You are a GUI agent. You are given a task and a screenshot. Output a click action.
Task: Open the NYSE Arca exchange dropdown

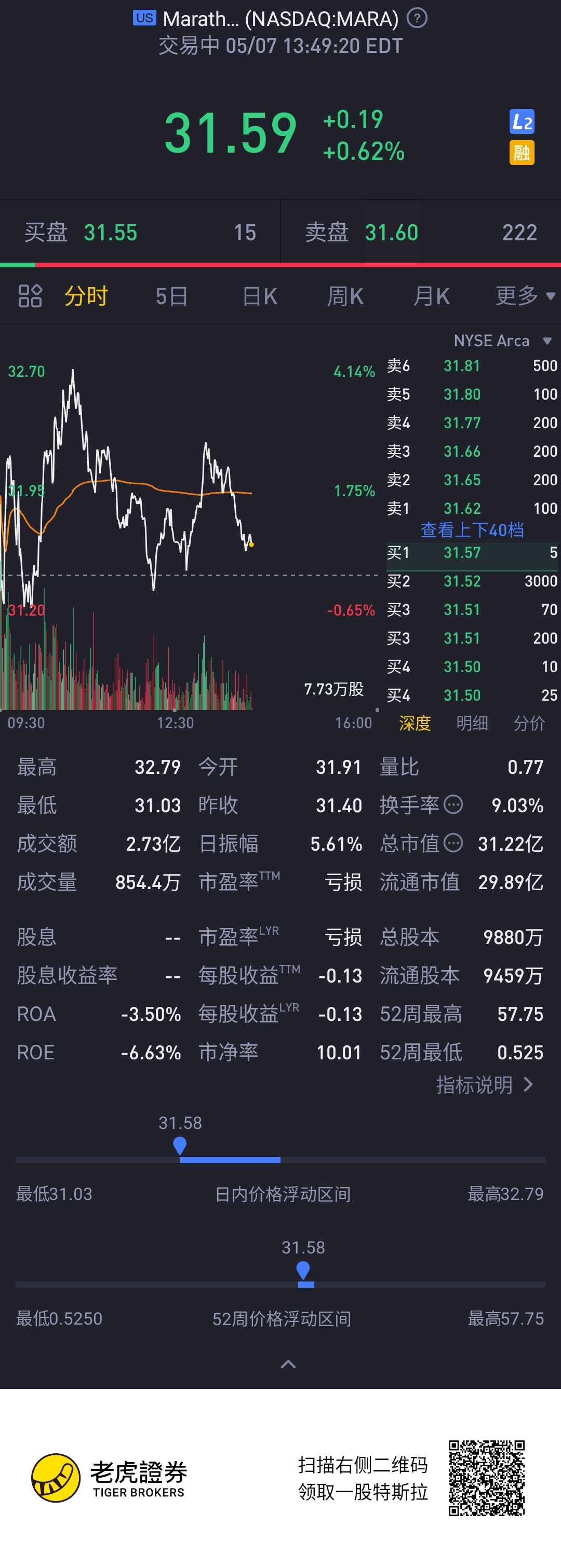pos(502,341)
